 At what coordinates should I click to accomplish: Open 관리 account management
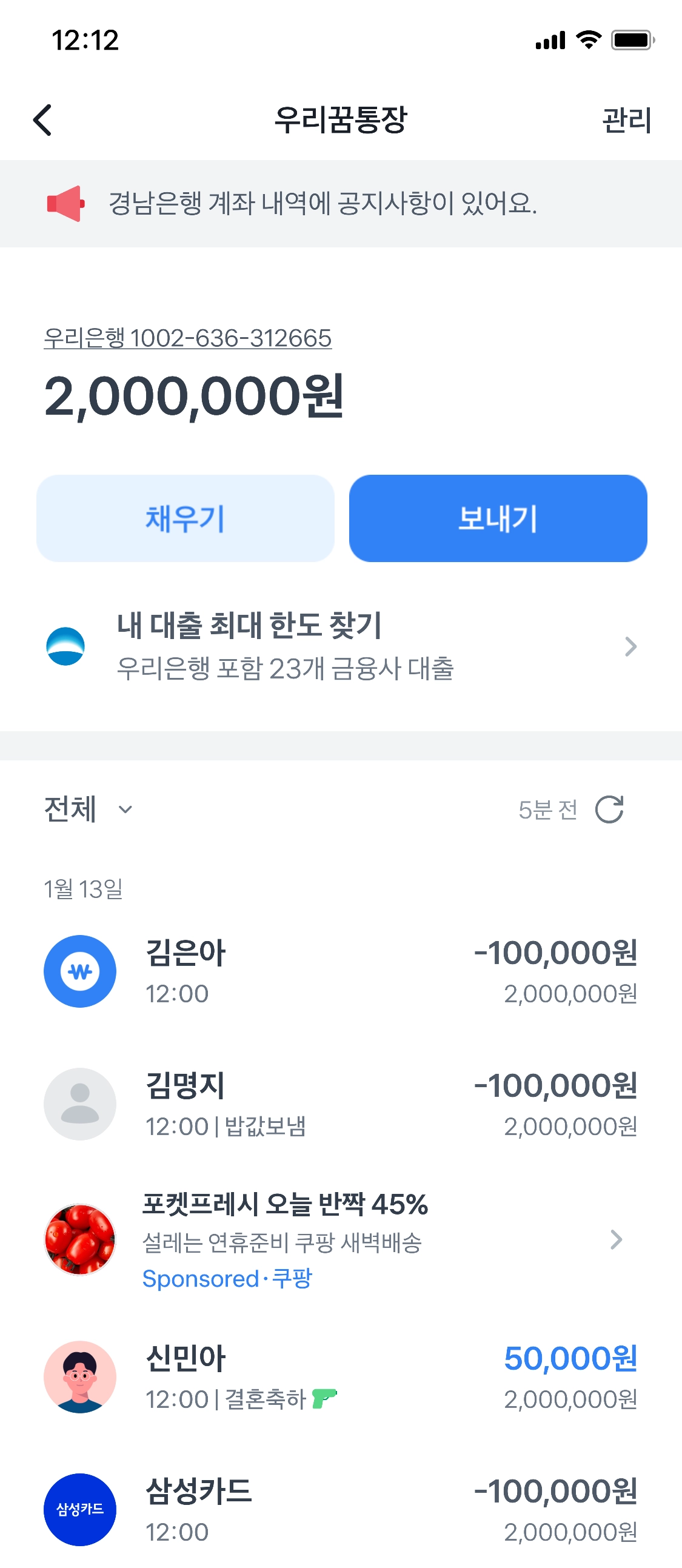pyautogui.click(x=626, y=120)
